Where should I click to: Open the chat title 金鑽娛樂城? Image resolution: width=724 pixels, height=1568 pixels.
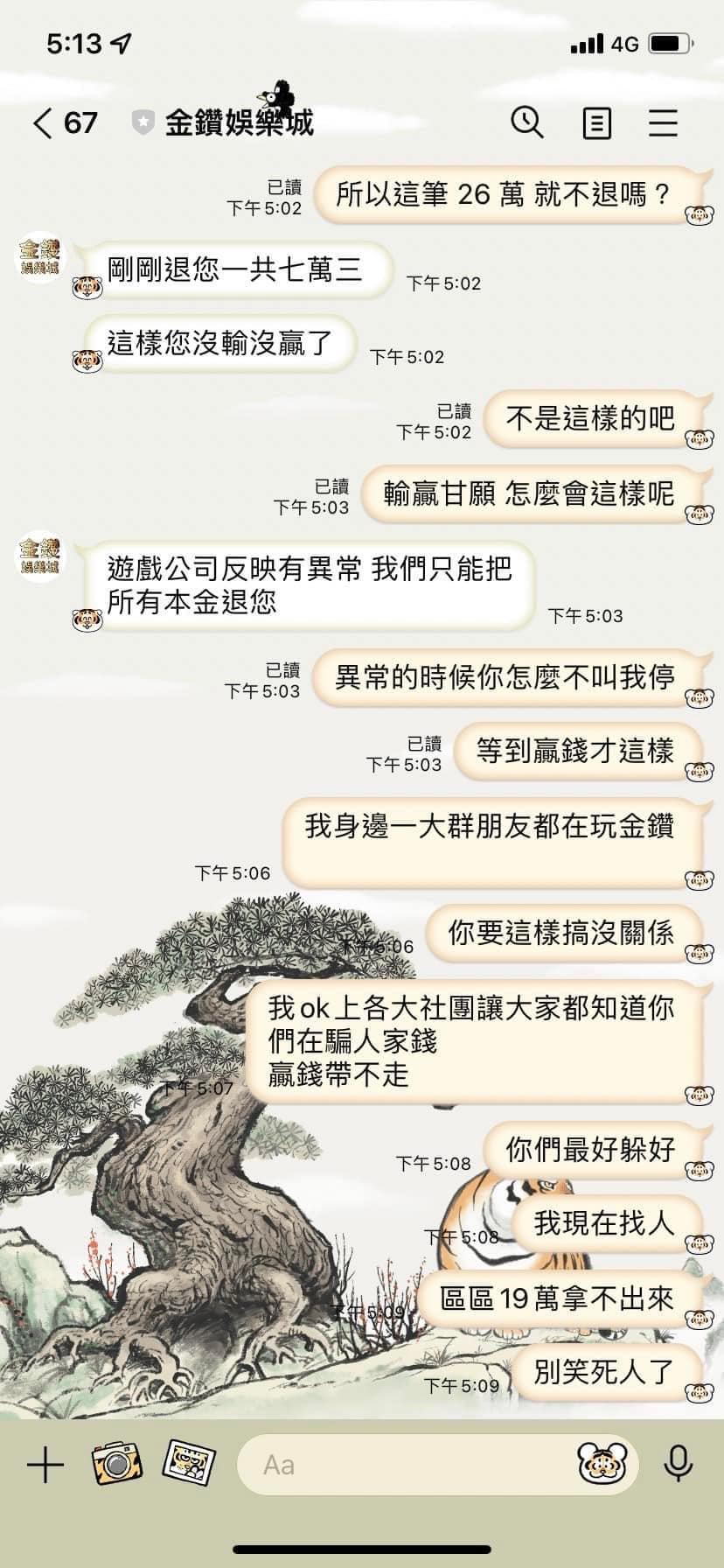[240, 122]
